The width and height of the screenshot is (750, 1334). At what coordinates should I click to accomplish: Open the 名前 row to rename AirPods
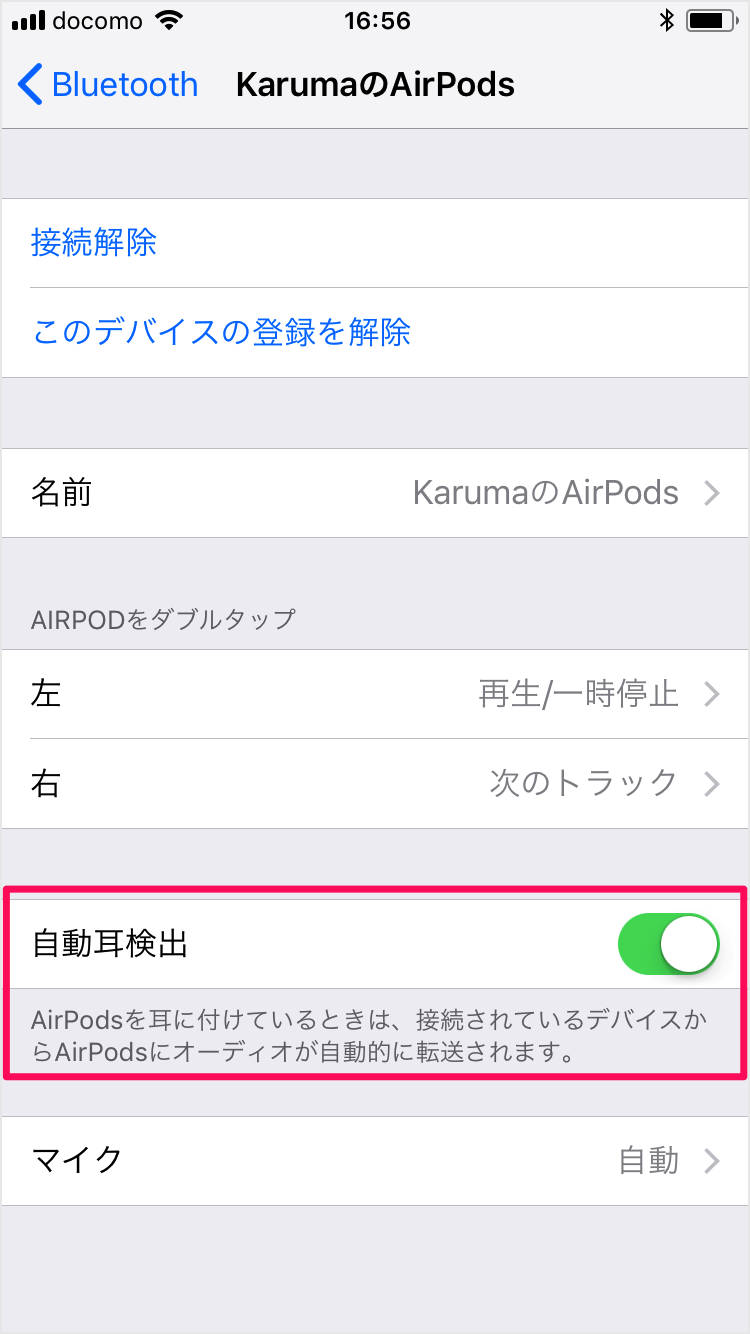pyautogui.click(x=375, y=493)
